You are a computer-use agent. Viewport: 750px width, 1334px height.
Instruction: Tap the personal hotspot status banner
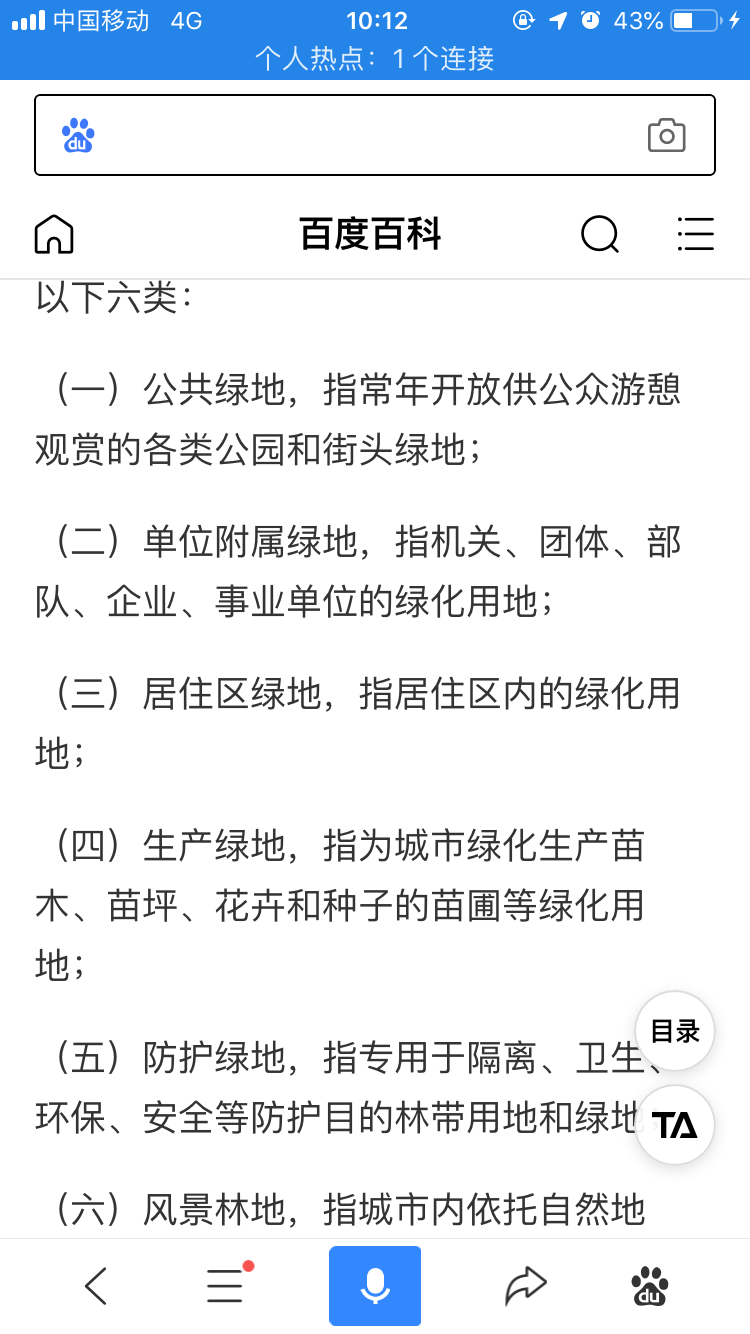point(375,58)
